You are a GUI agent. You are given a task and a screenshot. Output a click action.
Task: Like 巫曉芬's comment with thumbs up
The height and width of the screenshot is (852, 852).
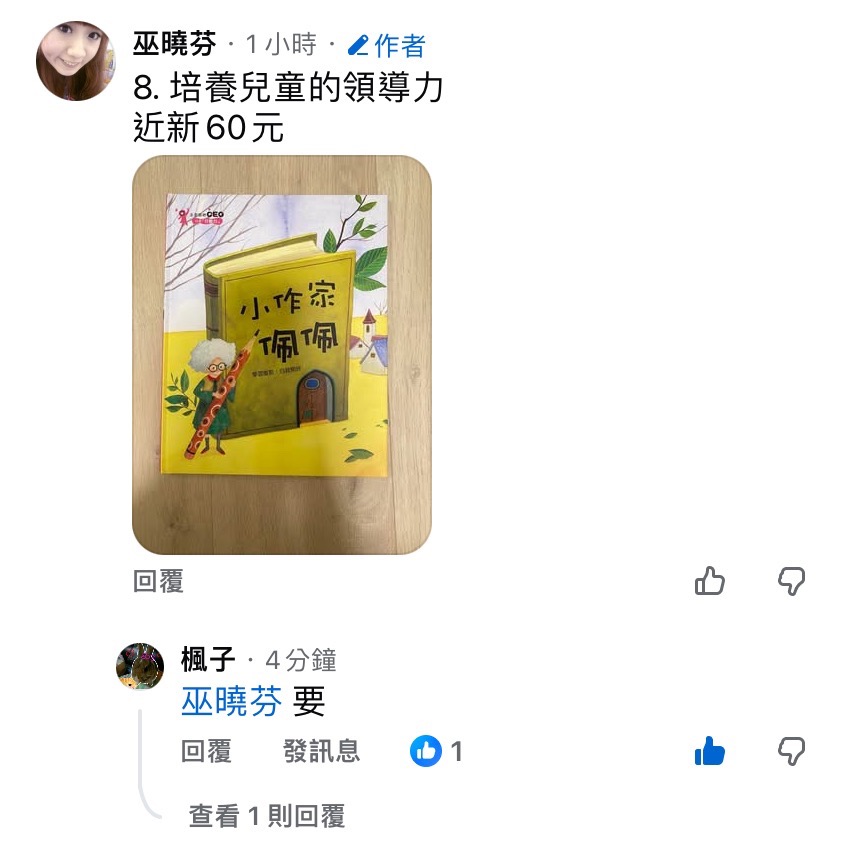(709, 581)
